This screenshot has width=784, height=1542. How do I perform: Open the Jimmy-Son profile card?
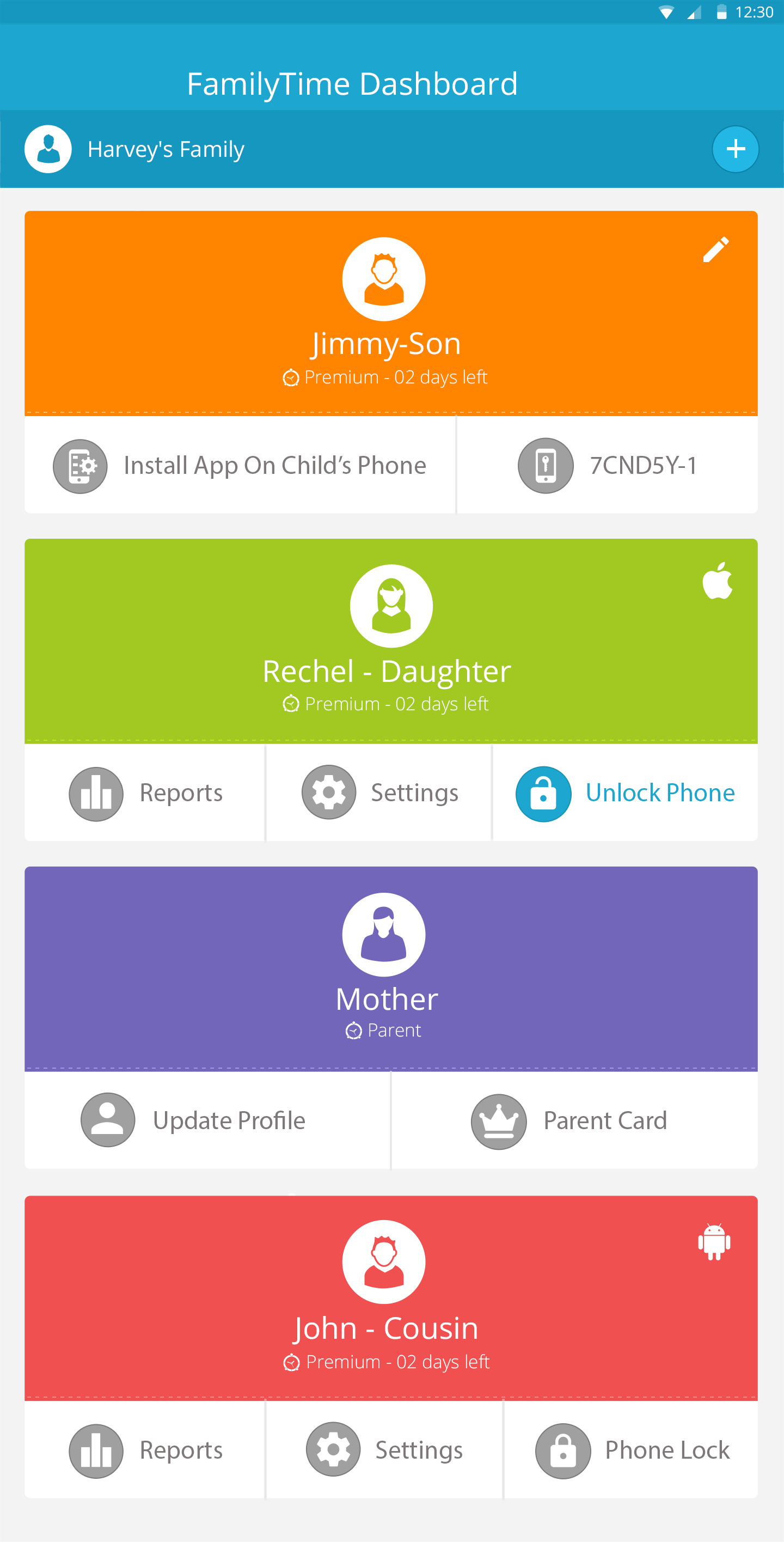click(391, 312)
